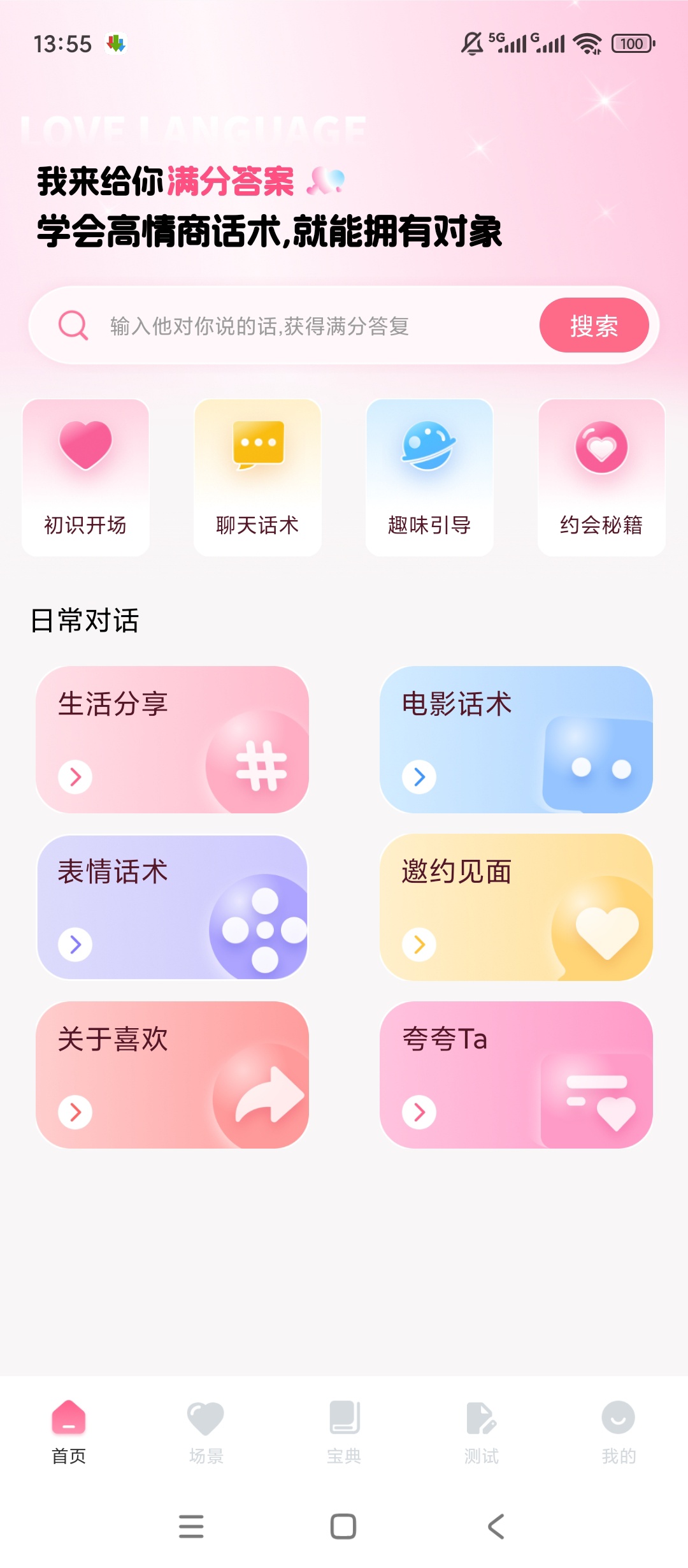
Task: Switch to the 场景 tab
Action: coord(206,1432)
